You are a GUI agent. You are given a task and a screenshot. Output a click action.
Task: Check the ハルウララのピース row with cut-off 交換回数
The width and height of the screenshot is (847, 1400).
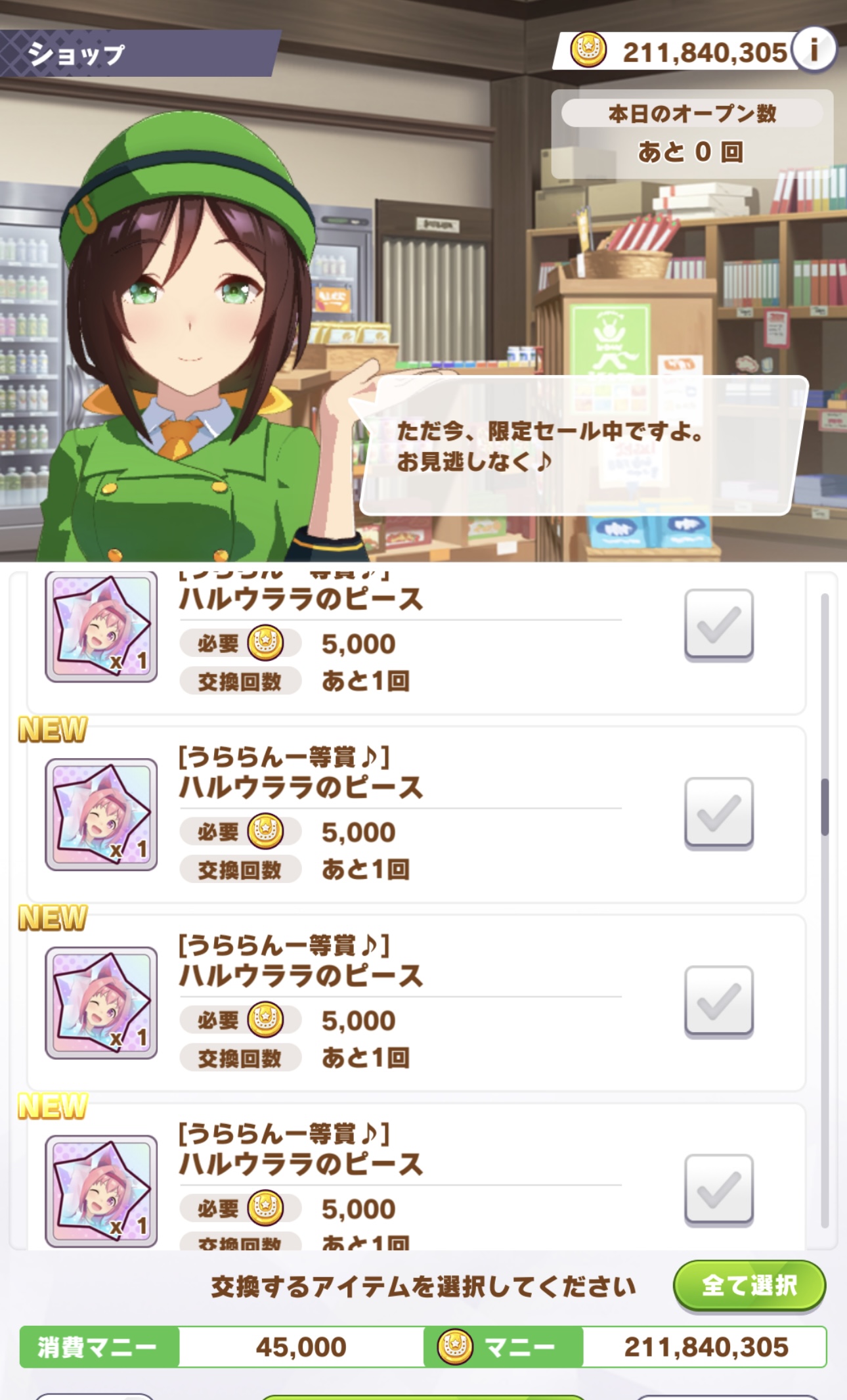[718, 1189]
